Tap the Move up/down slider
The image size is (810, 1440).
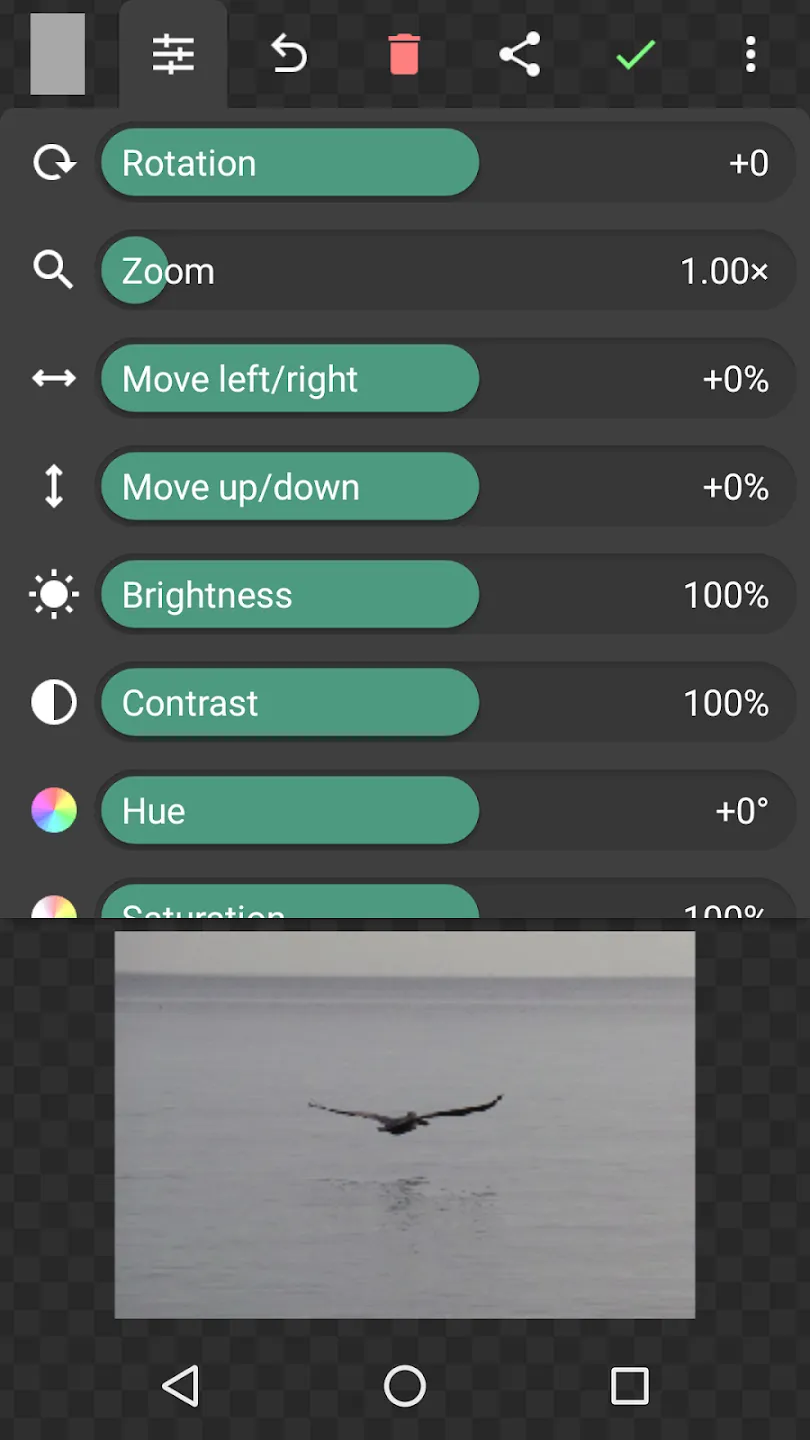point(446,487)
